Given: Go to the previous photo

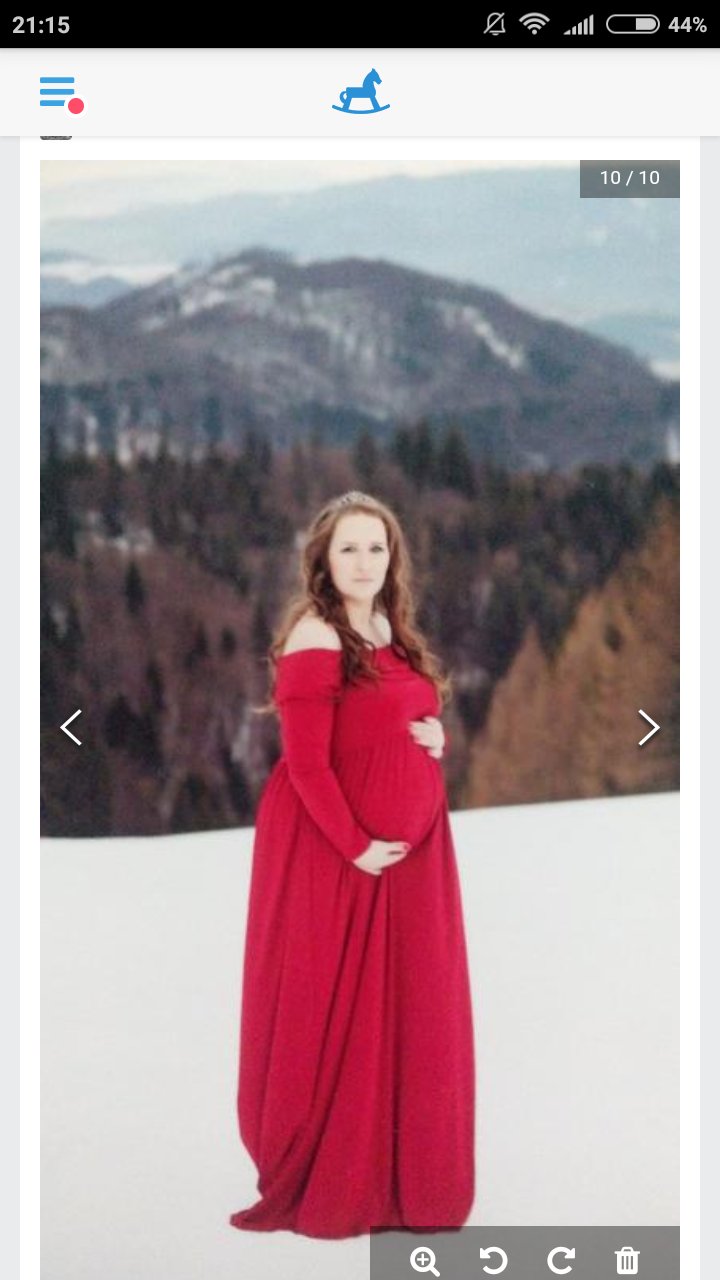Looking at the screenshot, I should (71, 728).
